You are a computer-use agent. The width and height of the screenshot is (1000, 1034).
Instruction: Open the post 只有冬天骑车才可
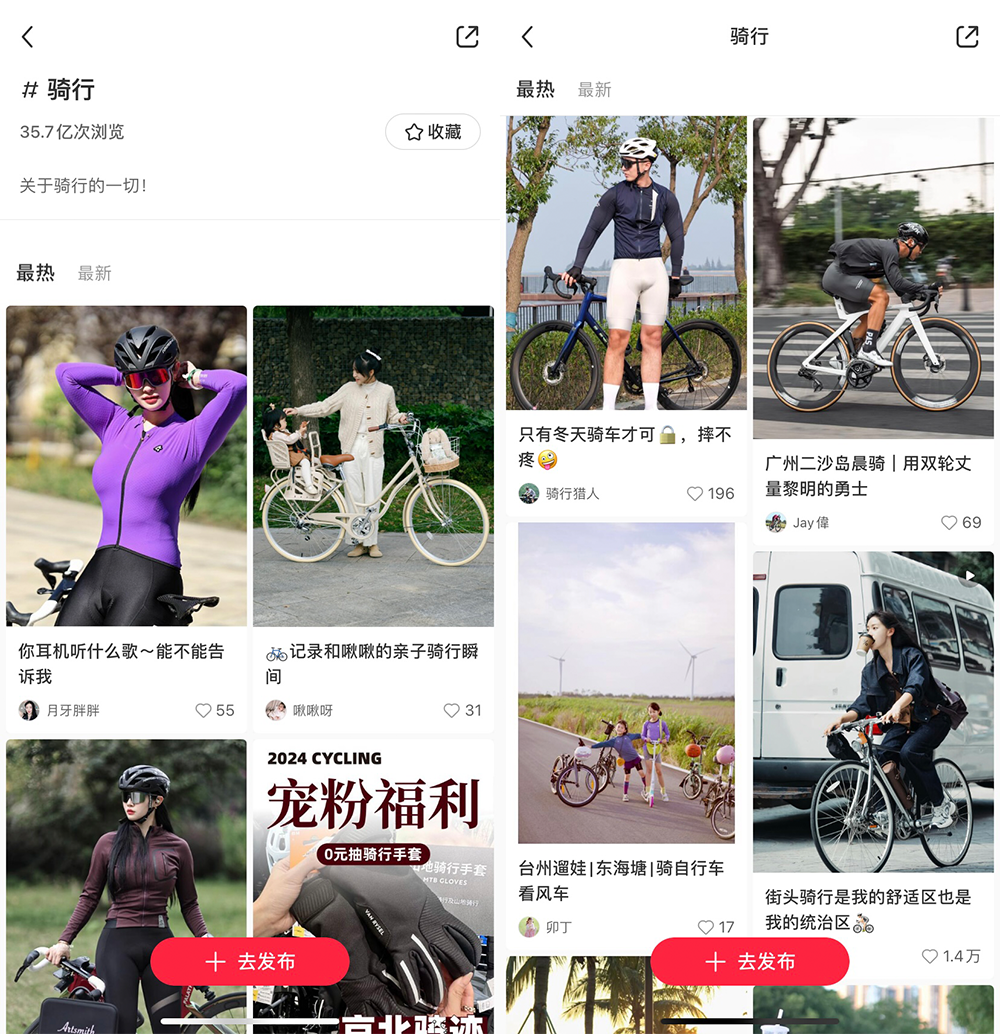point(626,262)
